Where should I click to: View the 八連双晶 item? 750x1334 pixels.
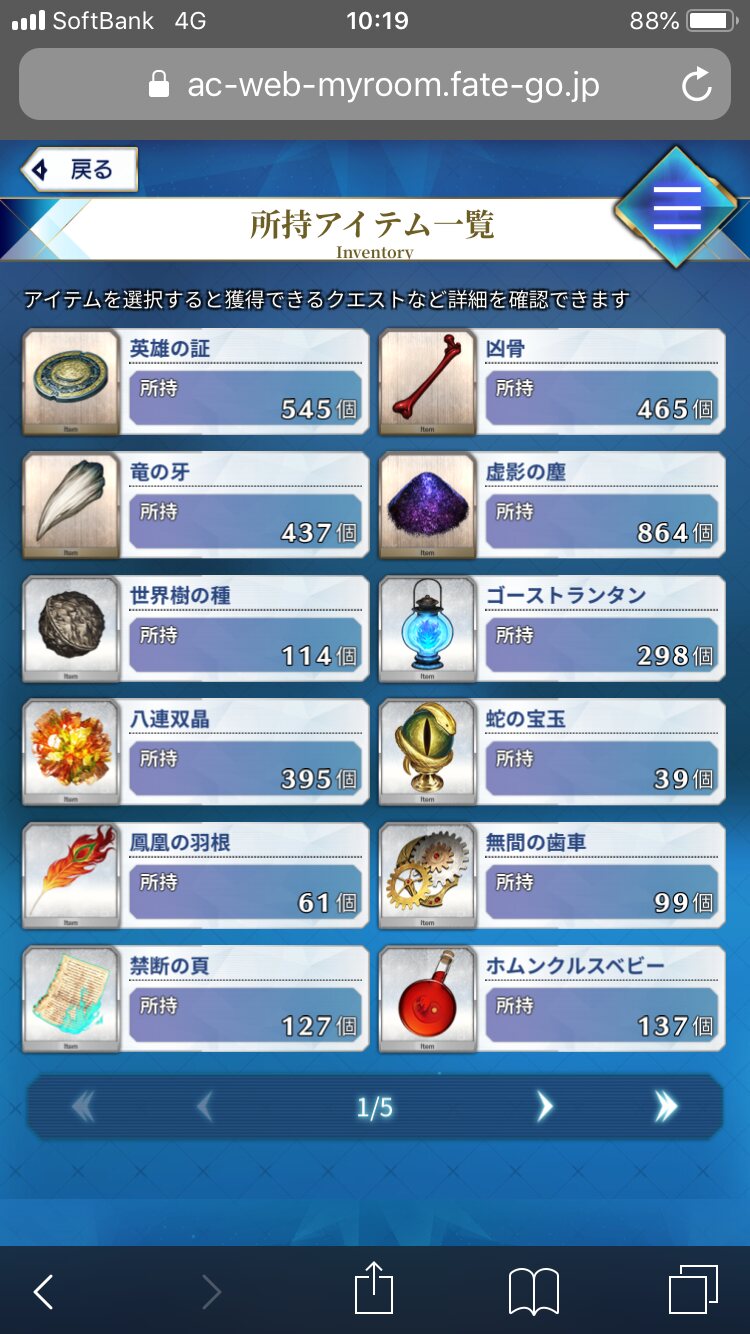click(x=195, y=752)
